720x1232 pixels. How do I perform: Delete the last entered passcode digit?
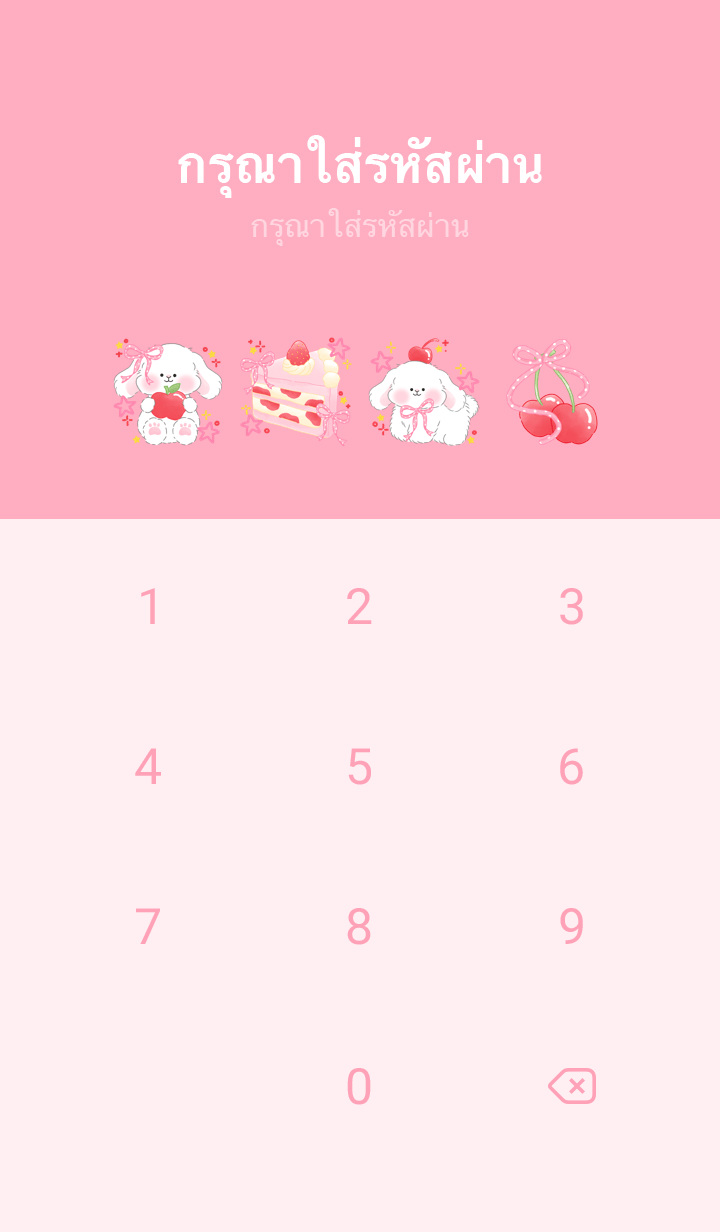pyautogui.click(x=572, y=1086)
